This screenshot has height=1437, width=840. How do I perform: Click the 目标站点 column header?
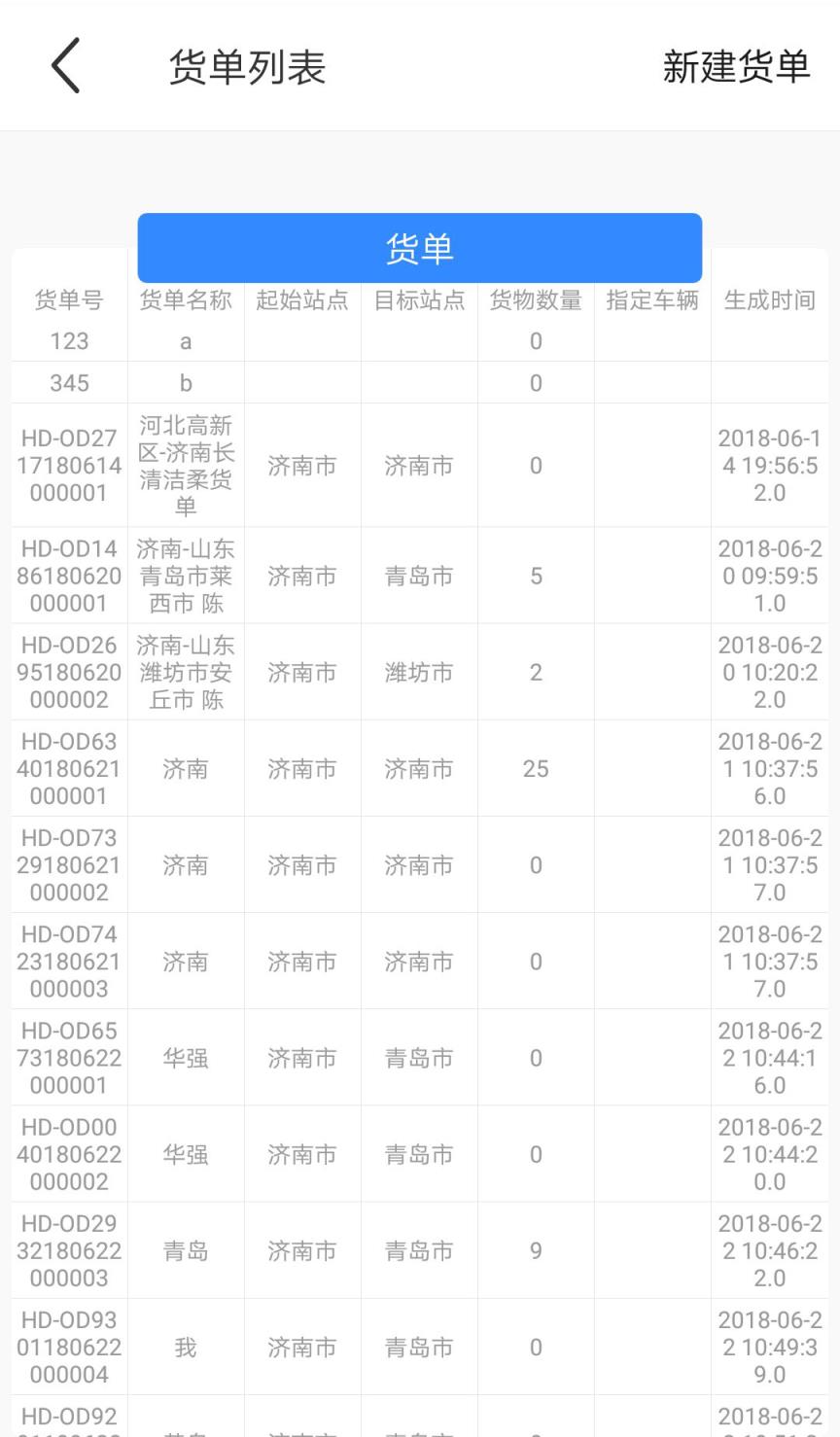pos(418,300)
